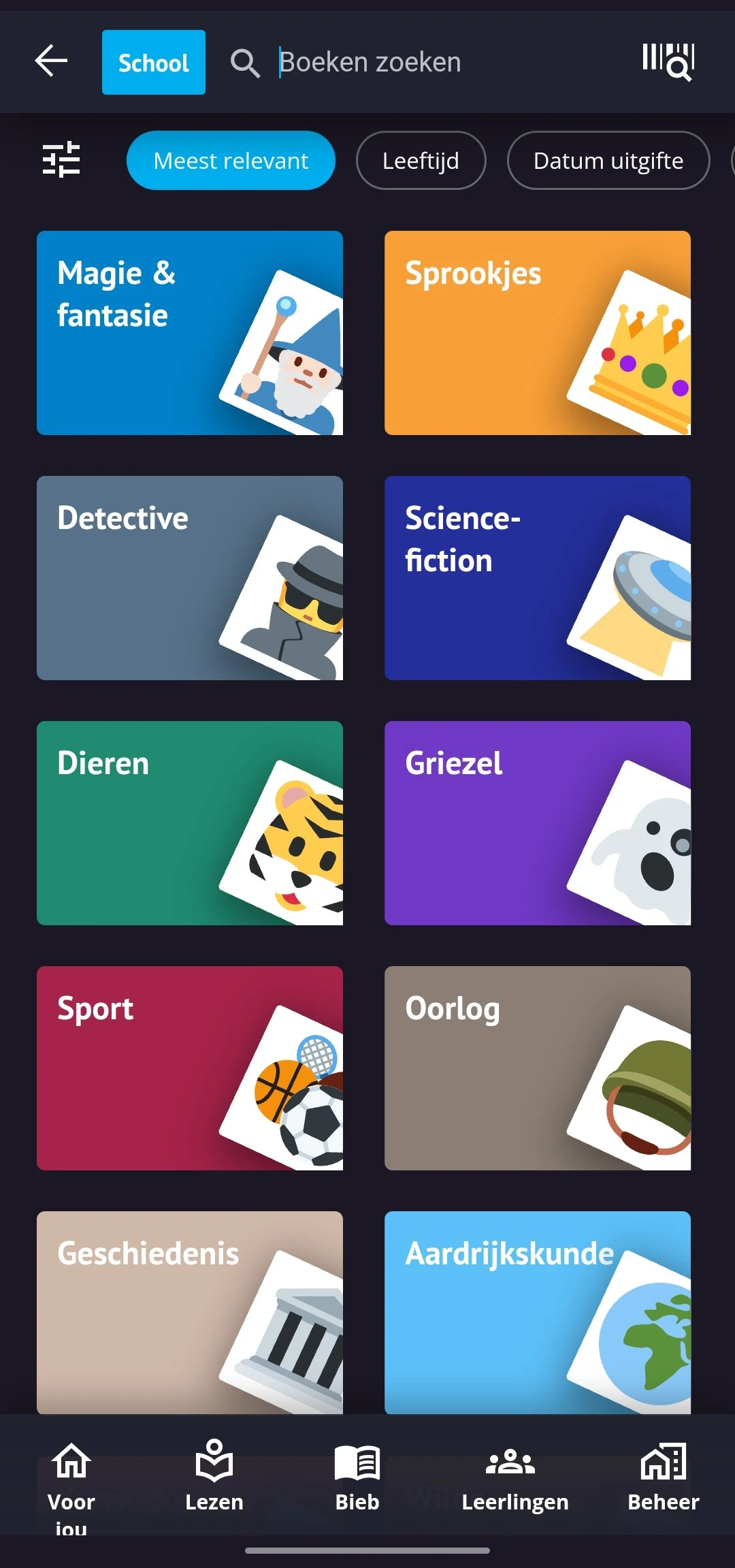The image size is (735, 1568).
Task: Open the Voor jou home icon
Action: tap(71, 1471)
